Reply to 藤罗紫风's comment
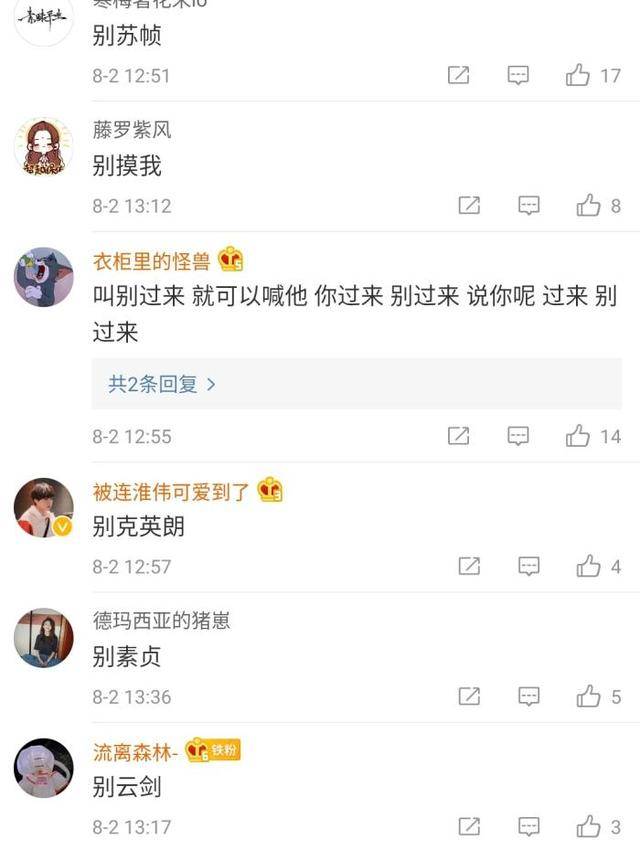Image resolution: width=640 pixels, height=850 pixels. coord(529,205)
